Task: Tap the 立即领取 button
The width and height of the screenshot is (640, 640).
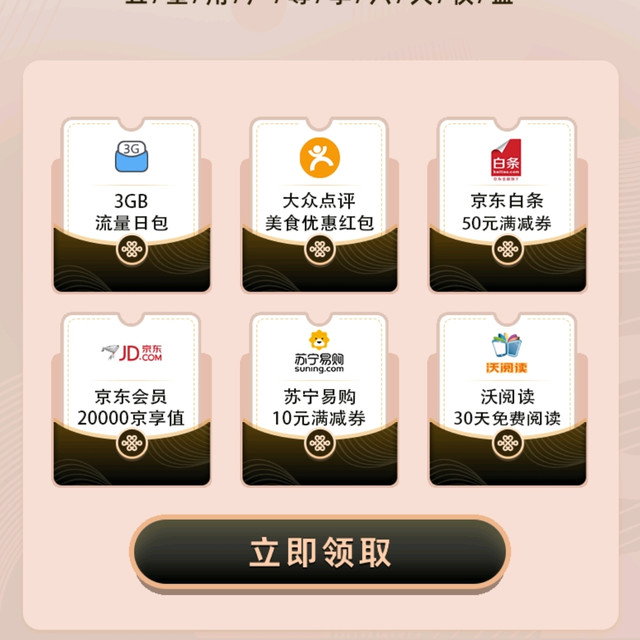Action: point(319,552)
